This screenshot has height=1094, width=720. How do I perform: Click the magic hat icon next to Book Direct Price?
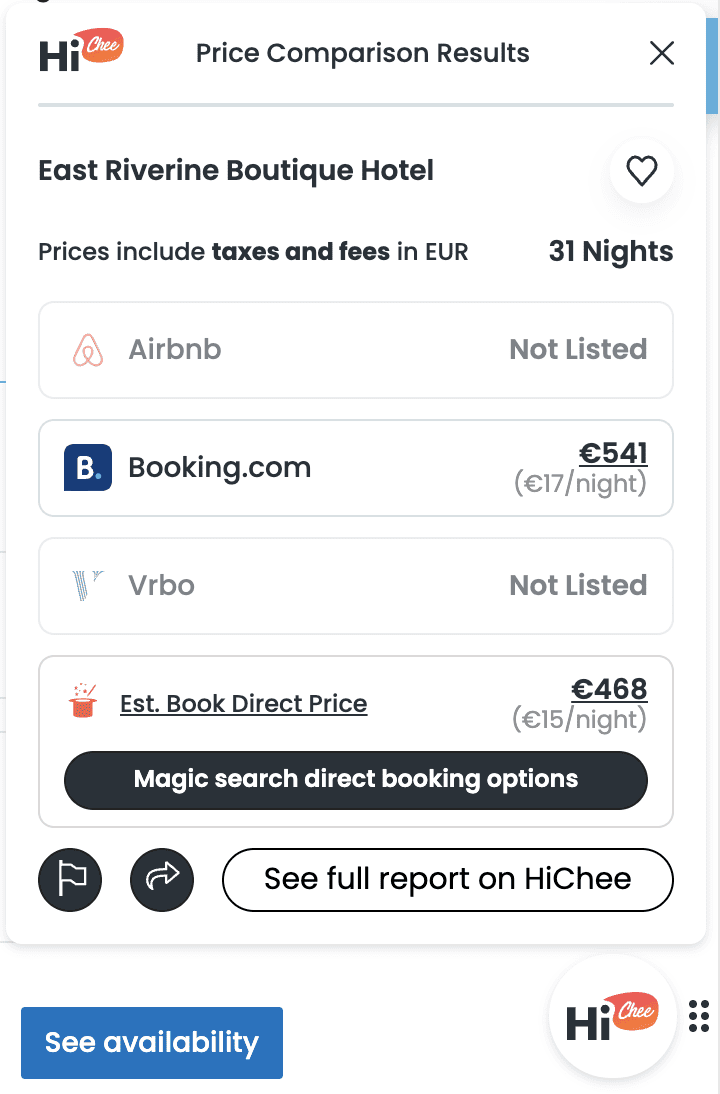(84, 702)
